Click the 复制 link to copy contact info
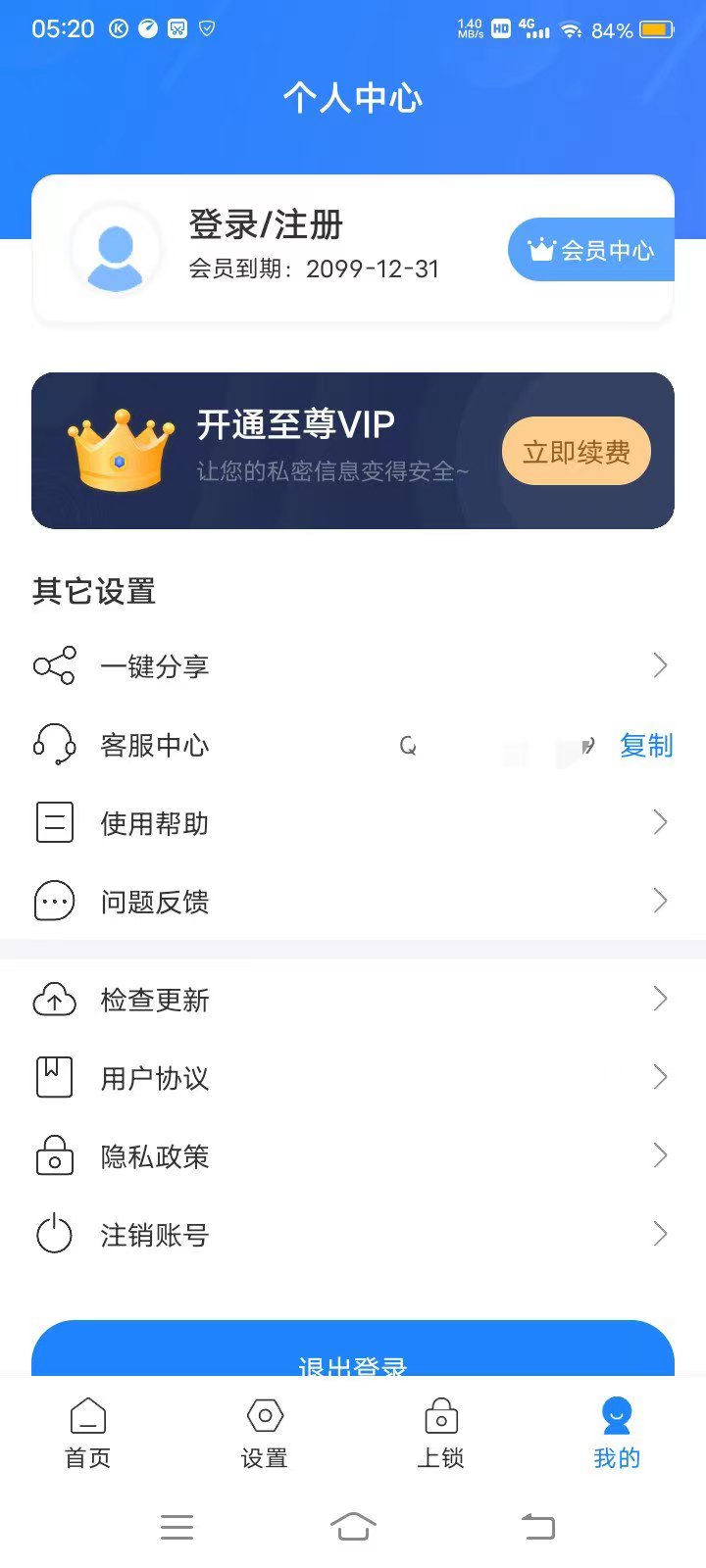Viewport: 706px width, 1568px height. click(x=645, y=746)
